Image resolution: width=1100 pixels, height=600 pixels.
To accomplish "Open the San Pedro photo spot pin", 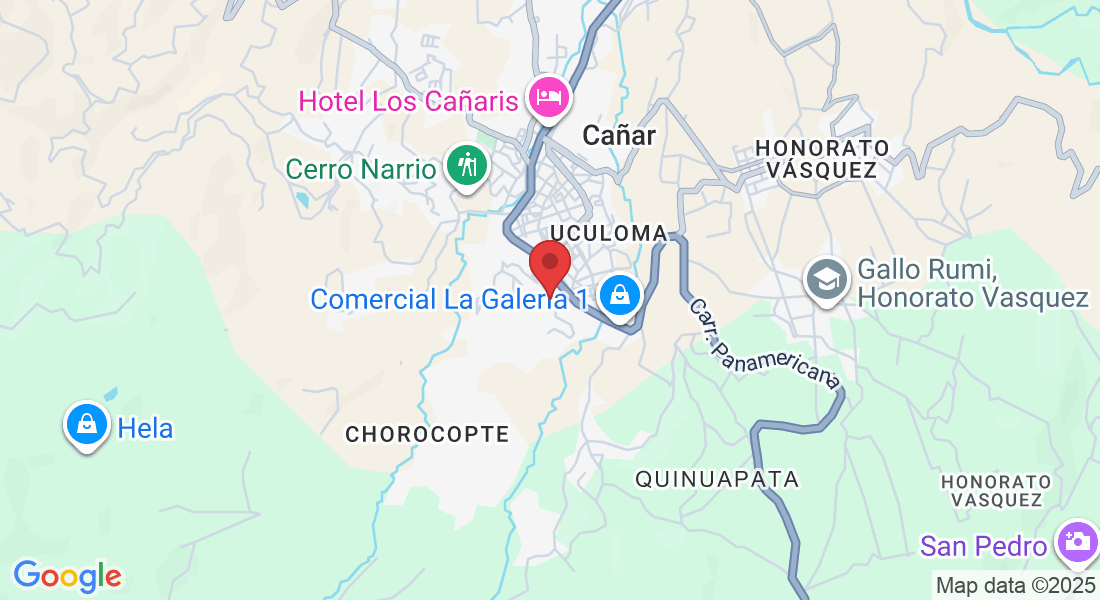I will click(1079, 542).
